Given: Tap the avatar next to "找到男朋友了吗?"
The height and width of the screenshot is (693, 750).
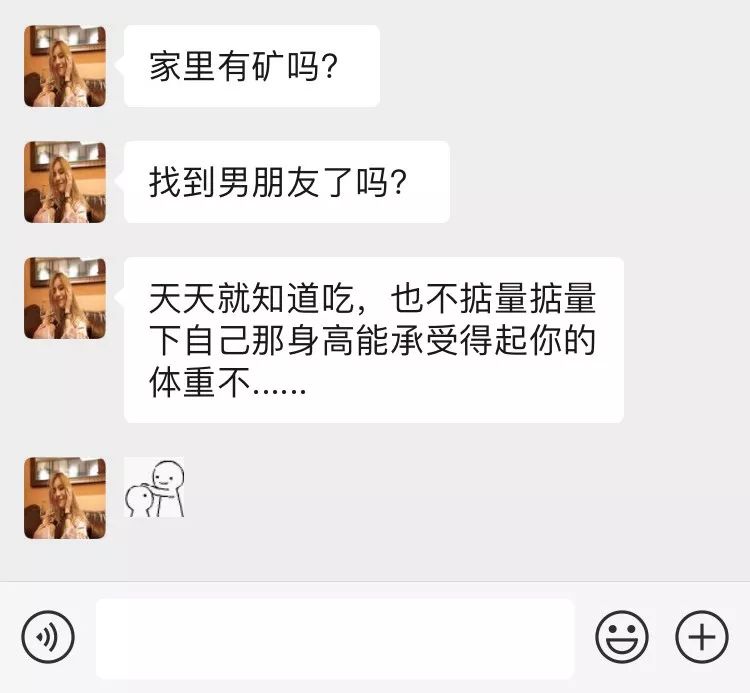Looking at the screenshot, I should [65, 182].
